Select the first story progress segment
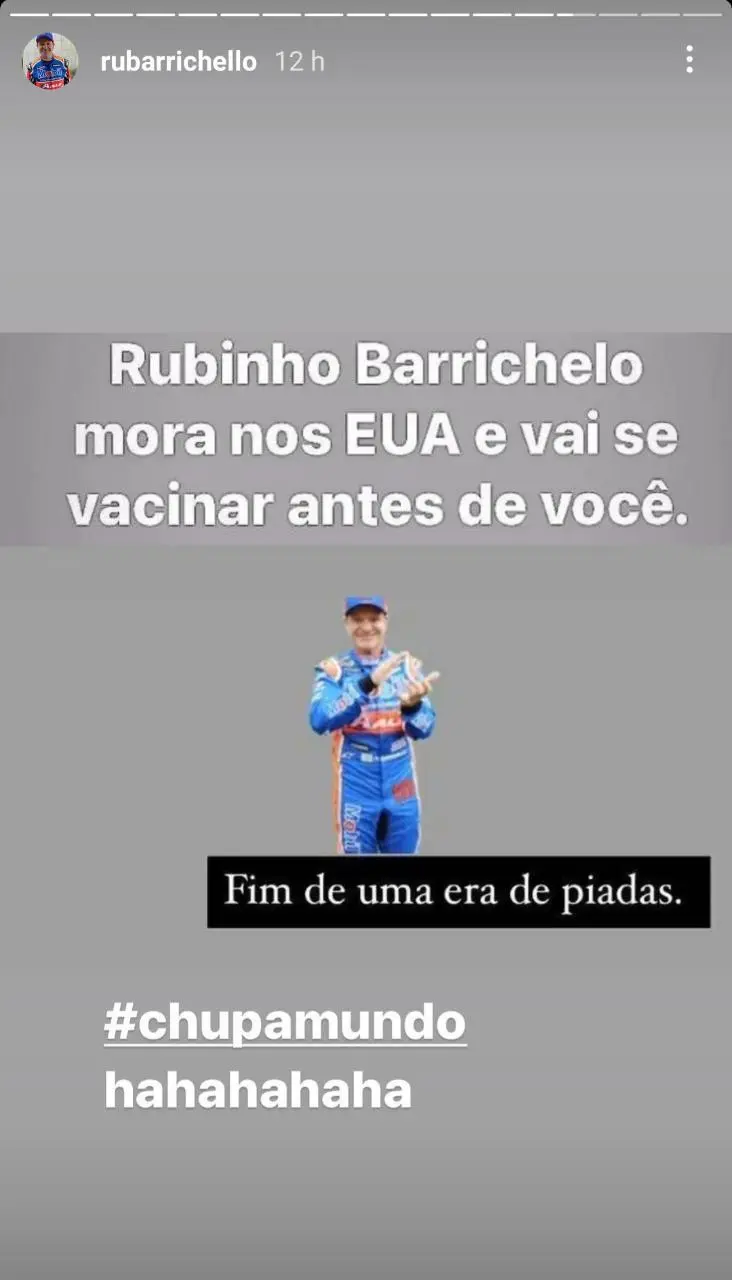 click(x=32, y=15)
